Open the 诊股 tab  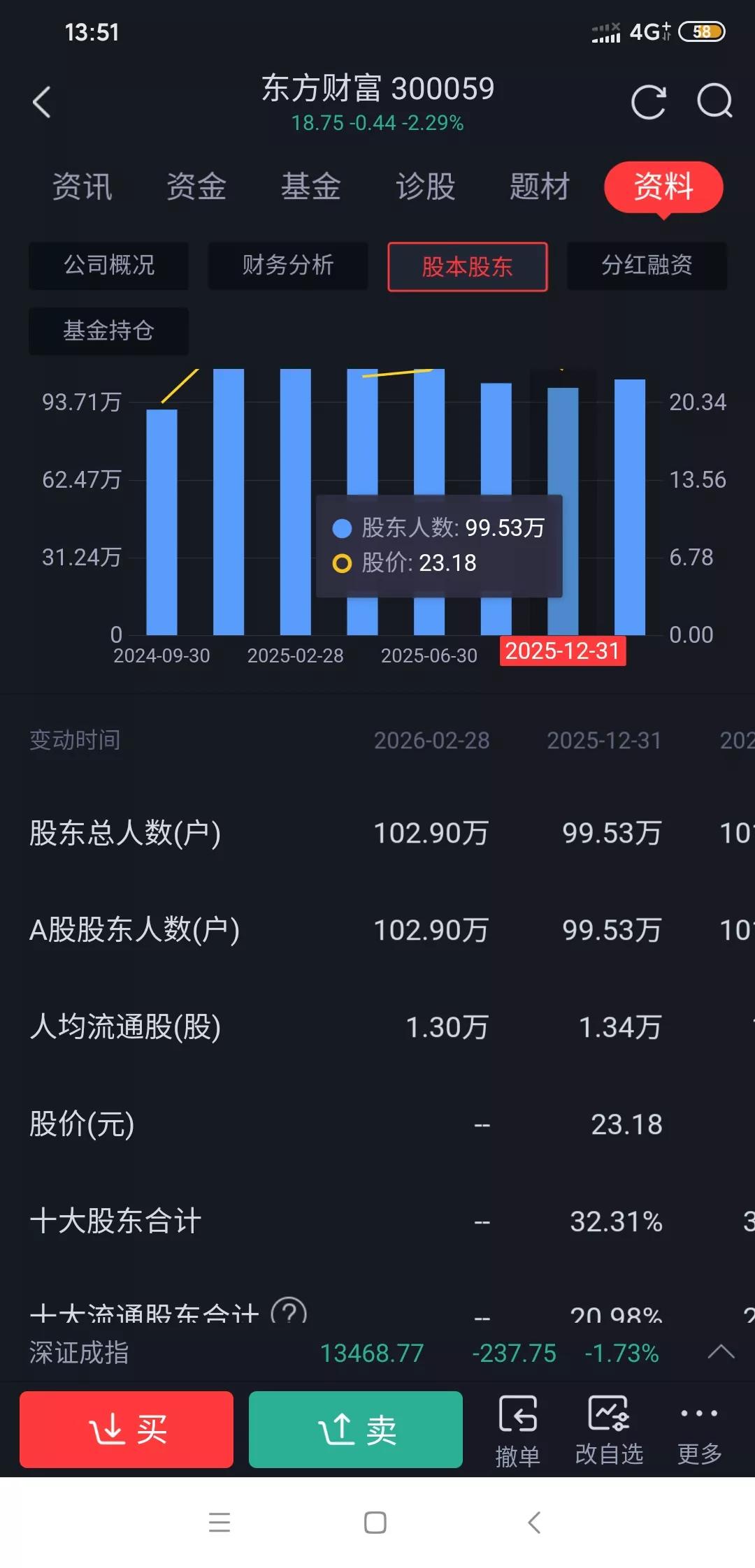coord(424,186)
